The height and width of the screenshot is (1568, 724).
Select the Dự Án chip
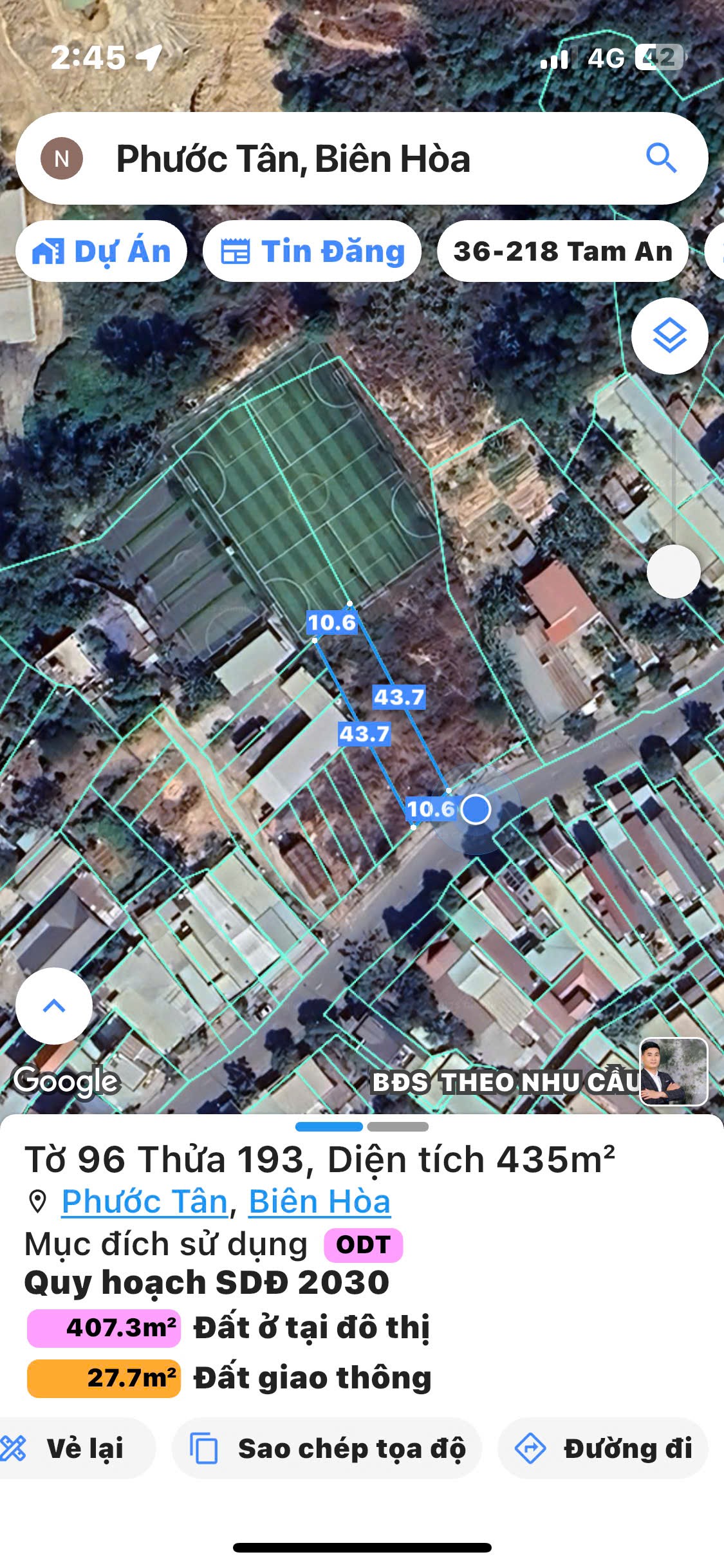pos(102,252)
